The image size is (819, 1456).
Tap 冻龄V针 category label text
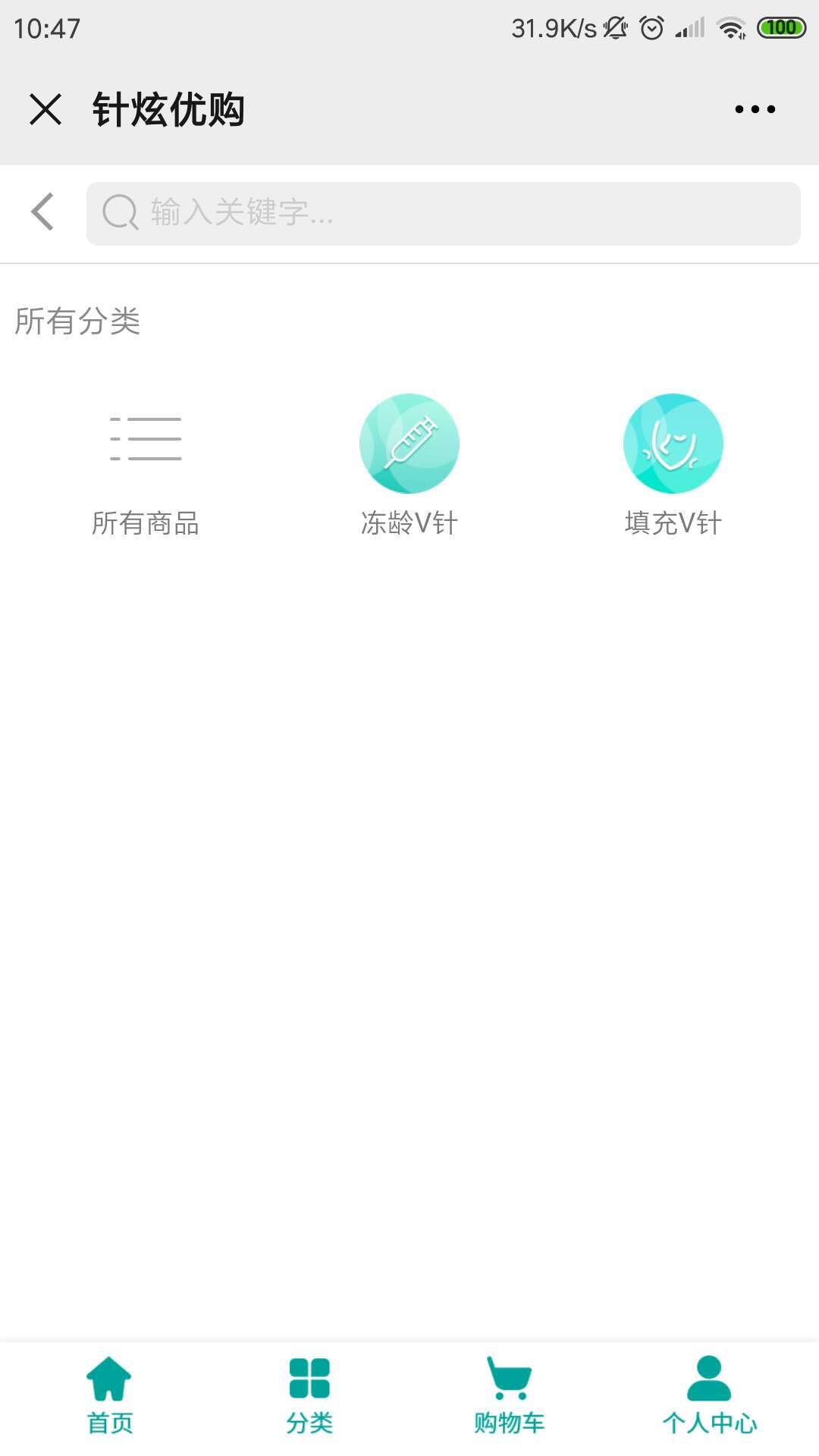(x=408, y=522)
